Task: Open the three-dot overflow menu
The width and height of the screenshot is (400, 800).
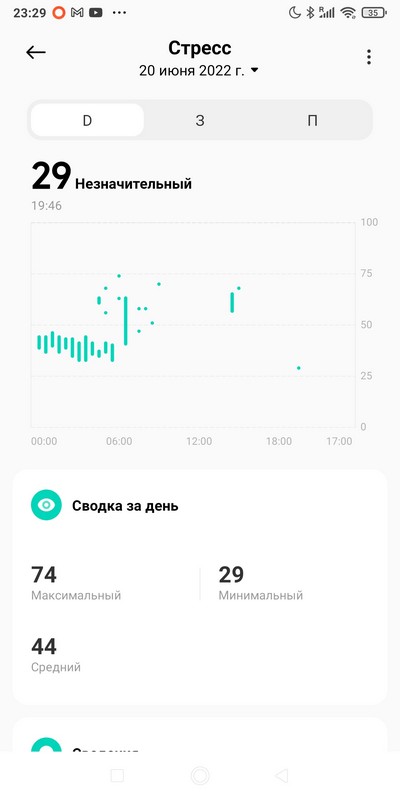Action: pyautogui.click(x=368, y=57)
